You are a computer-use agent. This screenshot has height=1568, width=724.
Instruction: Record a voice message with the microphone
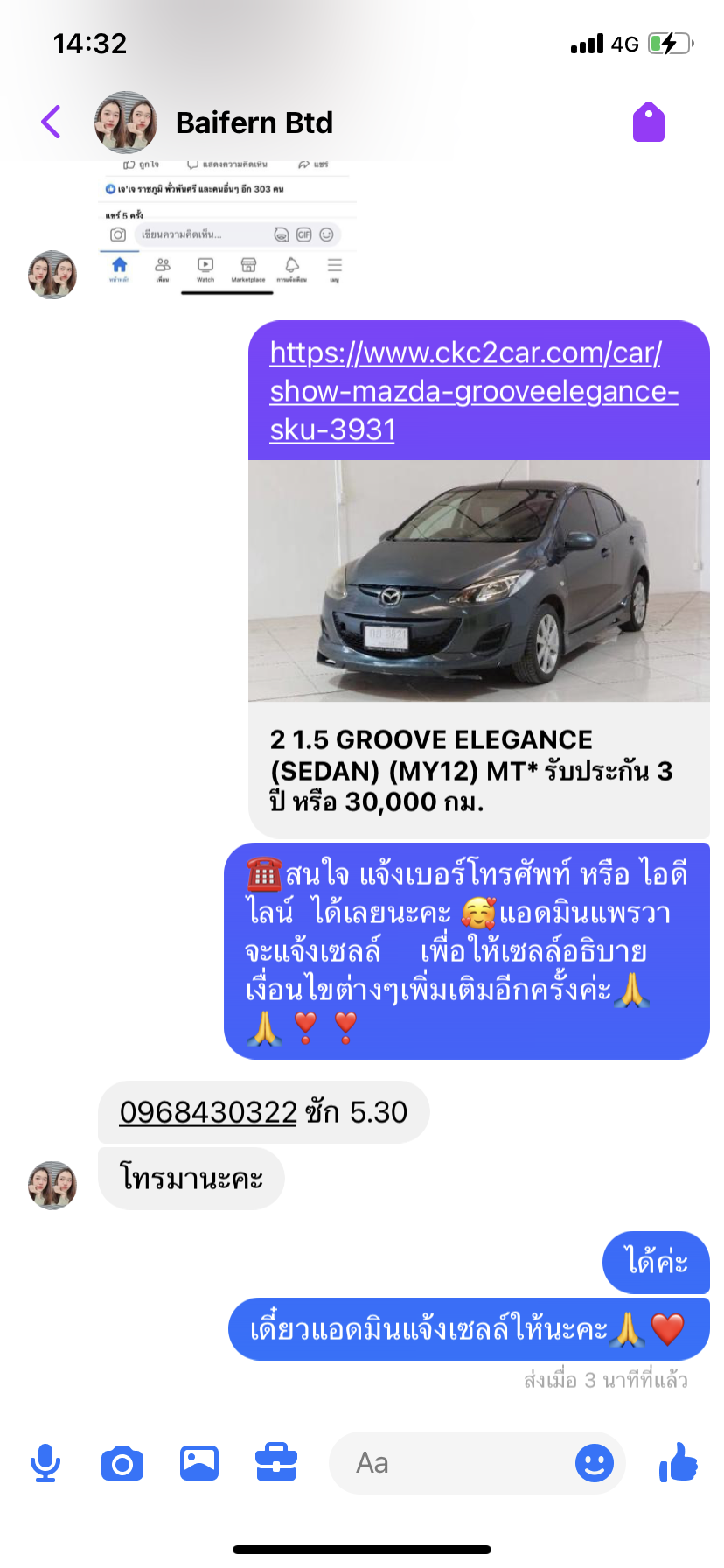click(45, 1463)
